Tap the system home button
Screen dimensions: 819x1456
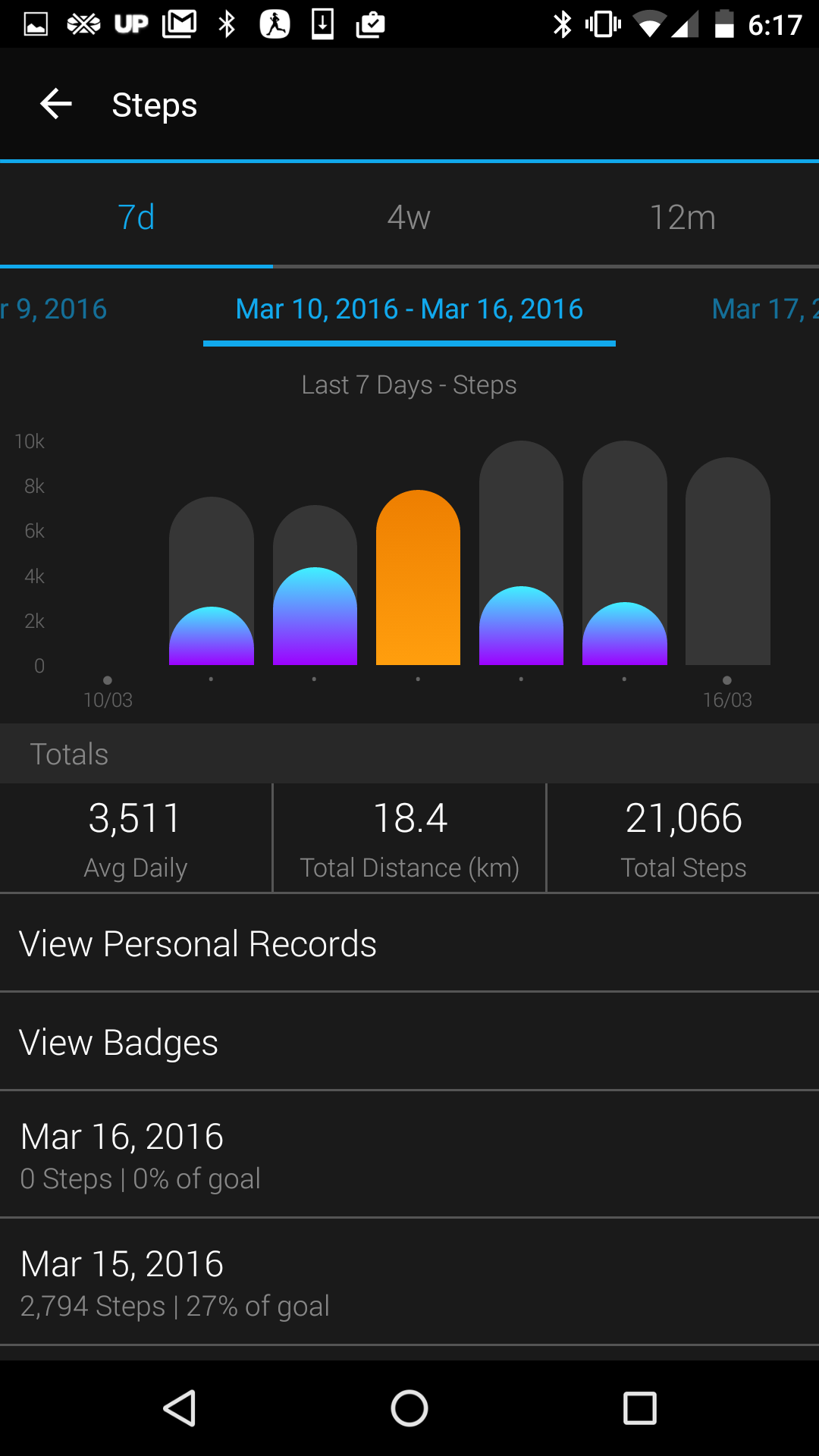pos(409,1409)
